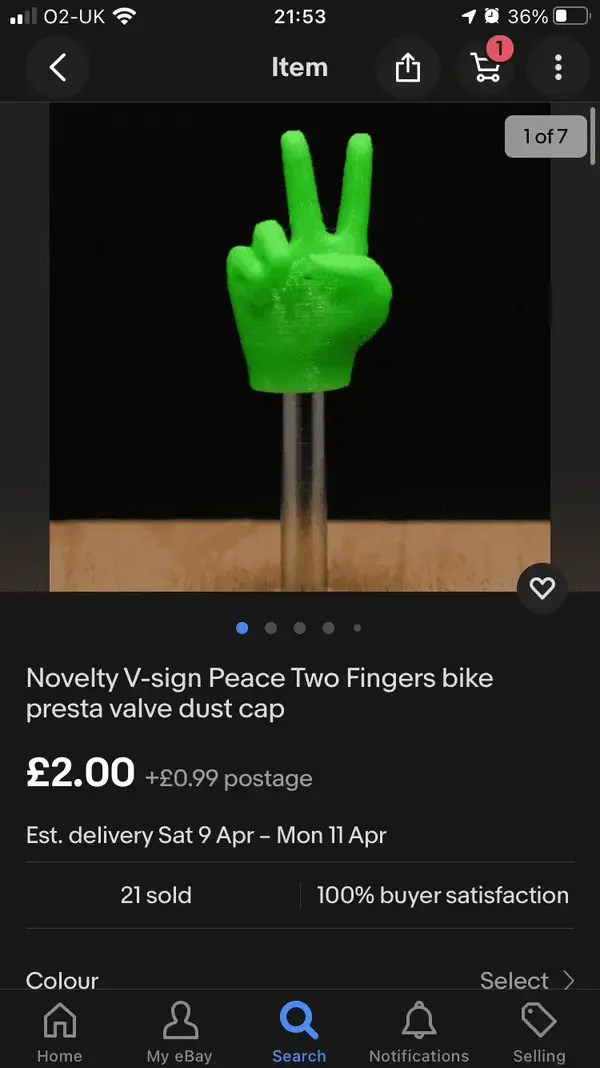Go back to the previous screen

click(x=58, y=67)
